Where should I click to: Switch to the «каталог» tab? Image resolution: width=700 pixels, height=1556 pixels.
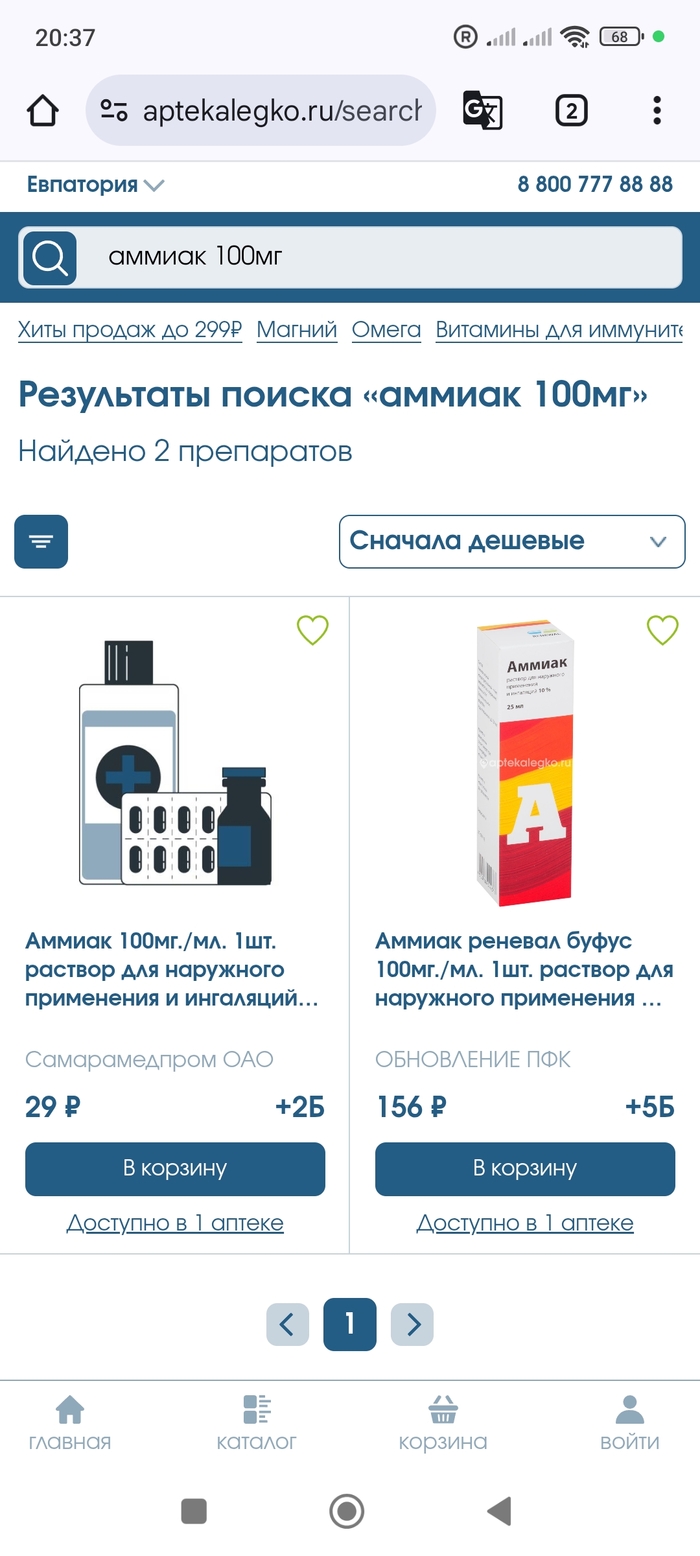257,1422
